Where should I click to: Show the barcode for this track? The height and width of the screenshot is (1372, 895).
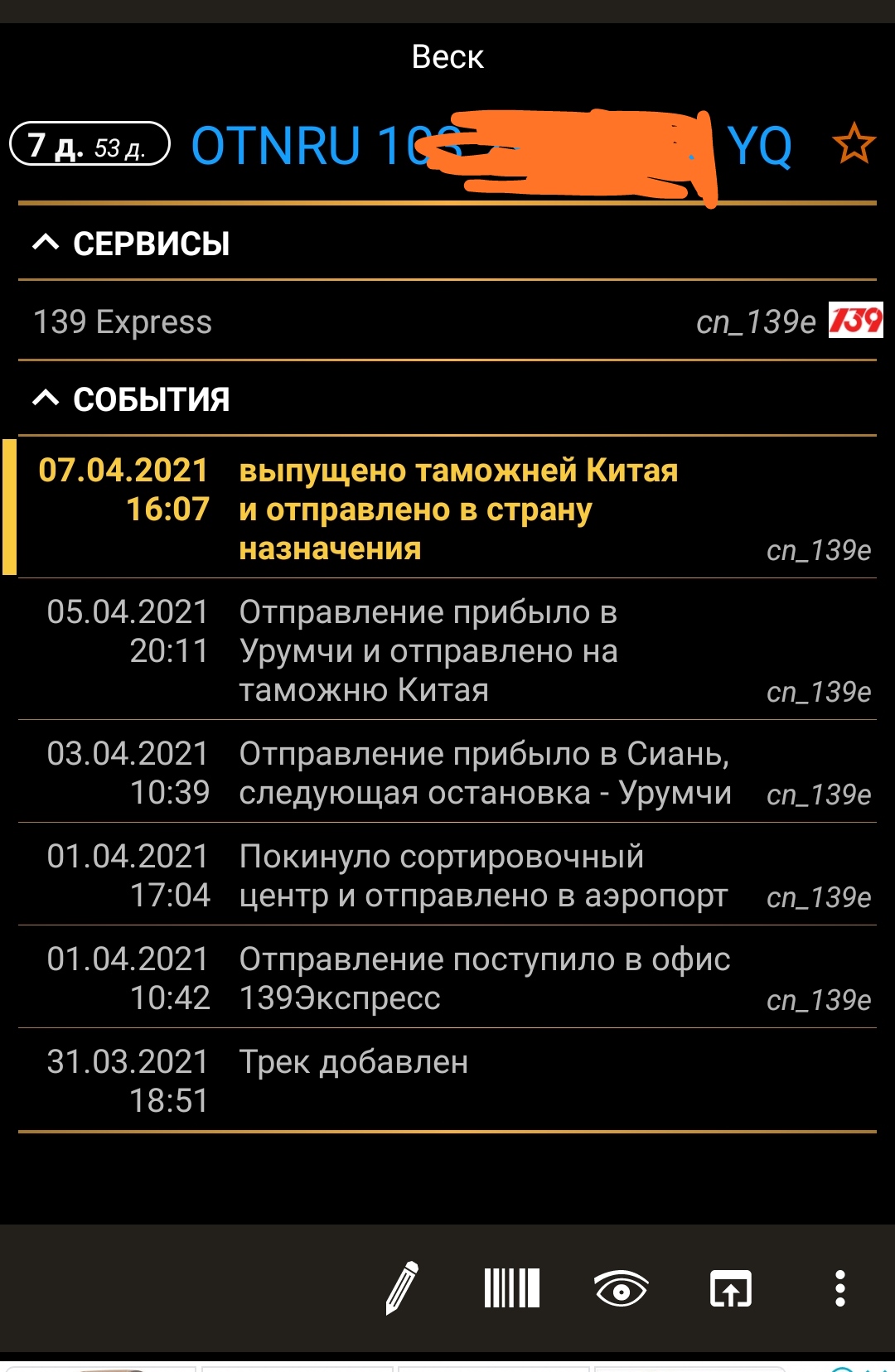point(511,1288)
